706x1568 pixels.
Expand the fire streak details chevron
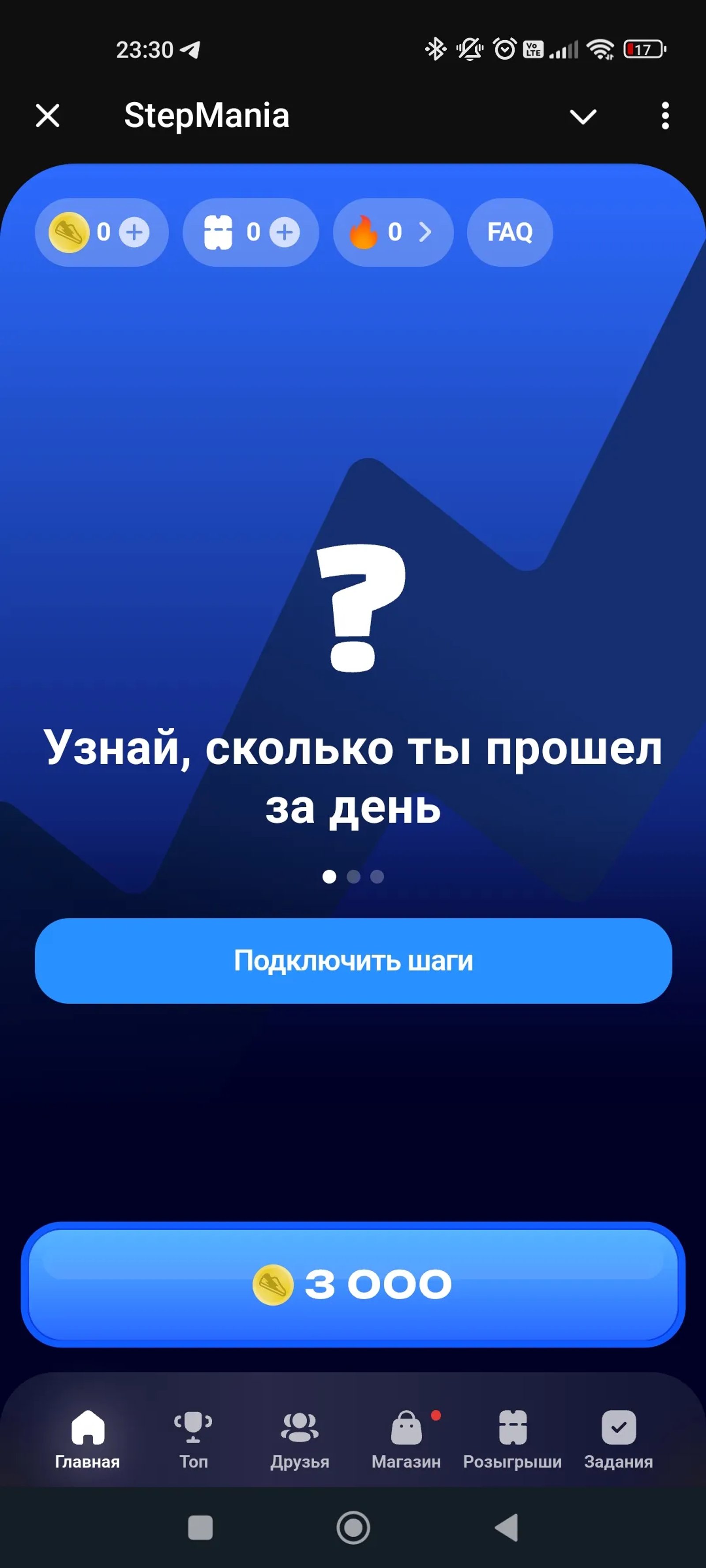pyautogui.click(x=426, y=232)
